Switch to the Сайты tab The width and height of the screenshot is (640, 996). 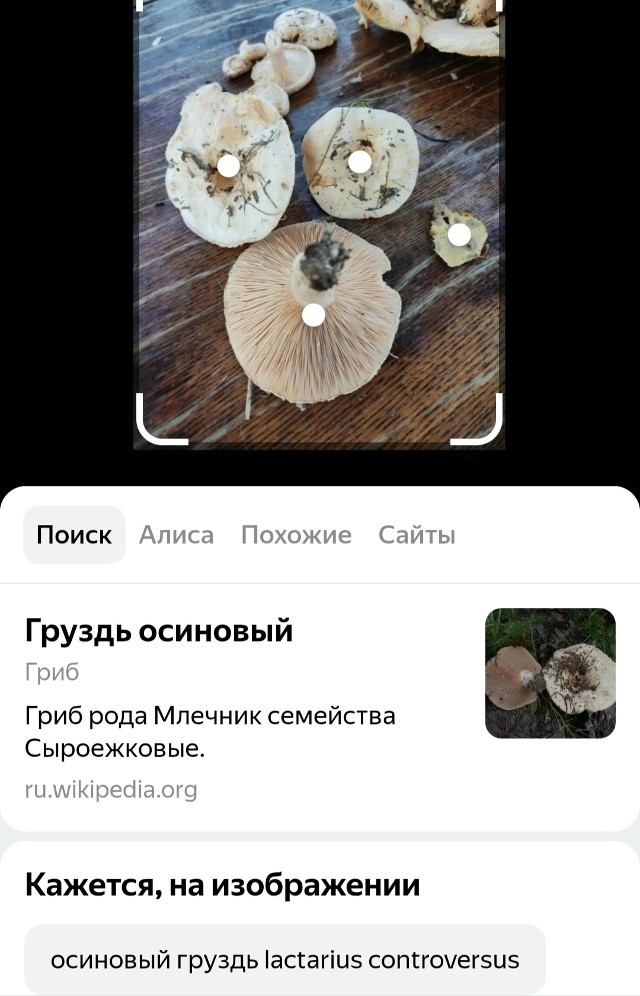click(416, 535)
